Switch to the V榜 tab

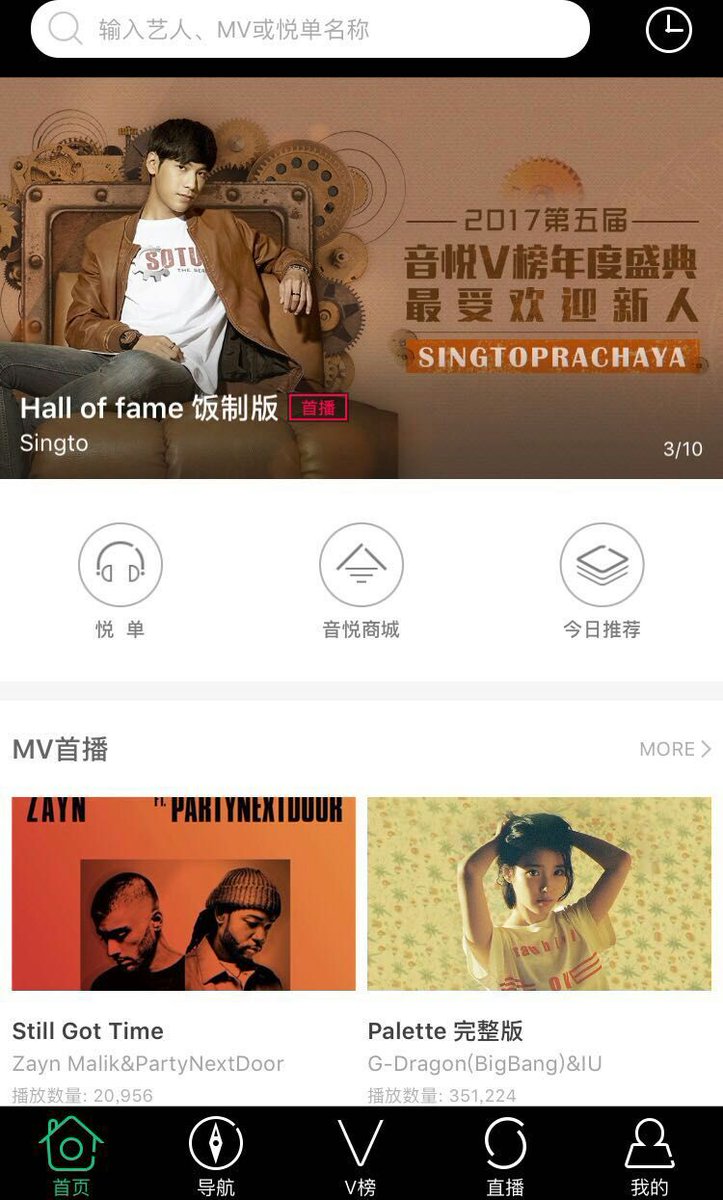click(361, 1156)
